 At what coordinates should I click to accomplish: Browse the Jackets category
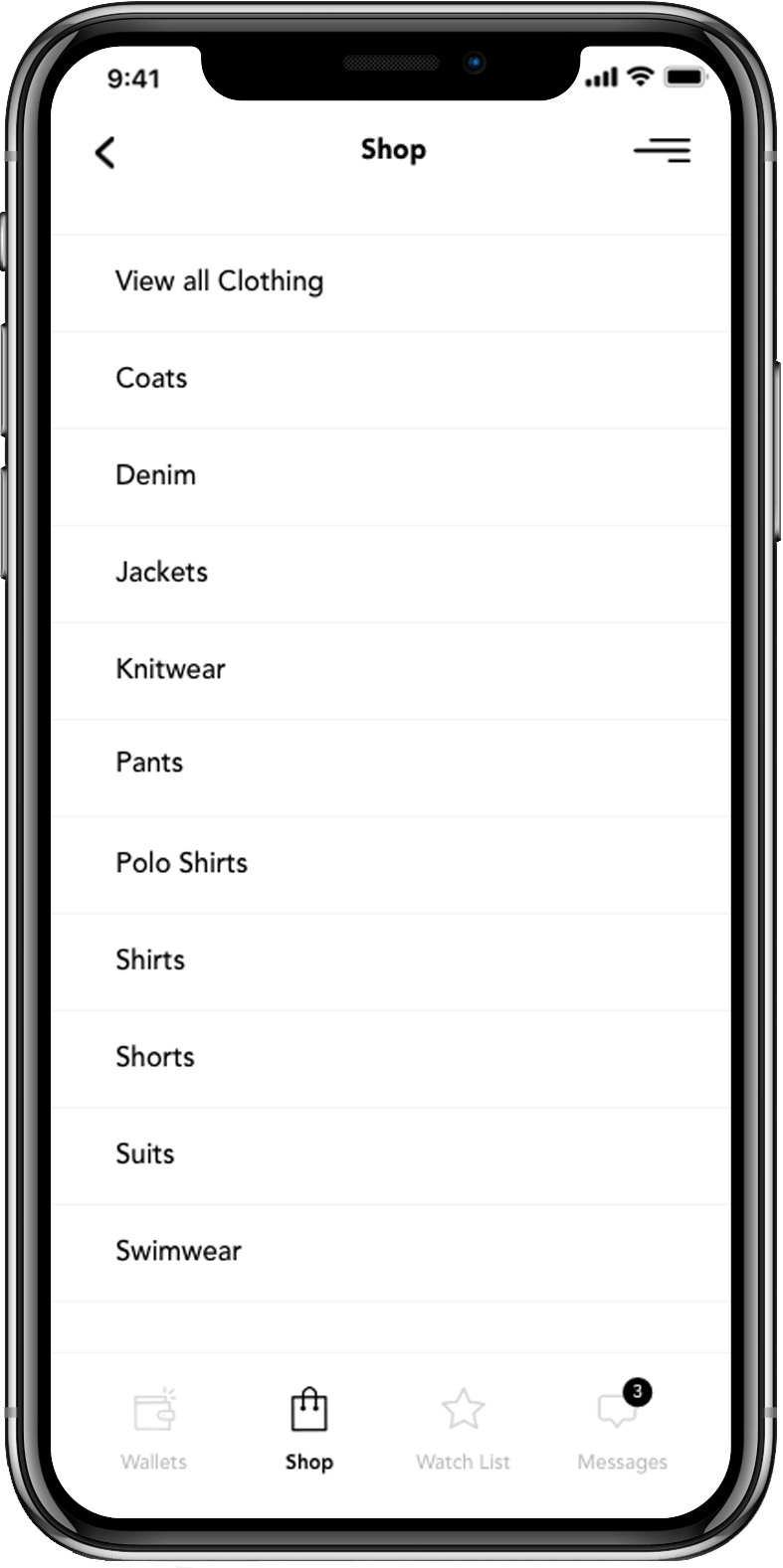161,572
